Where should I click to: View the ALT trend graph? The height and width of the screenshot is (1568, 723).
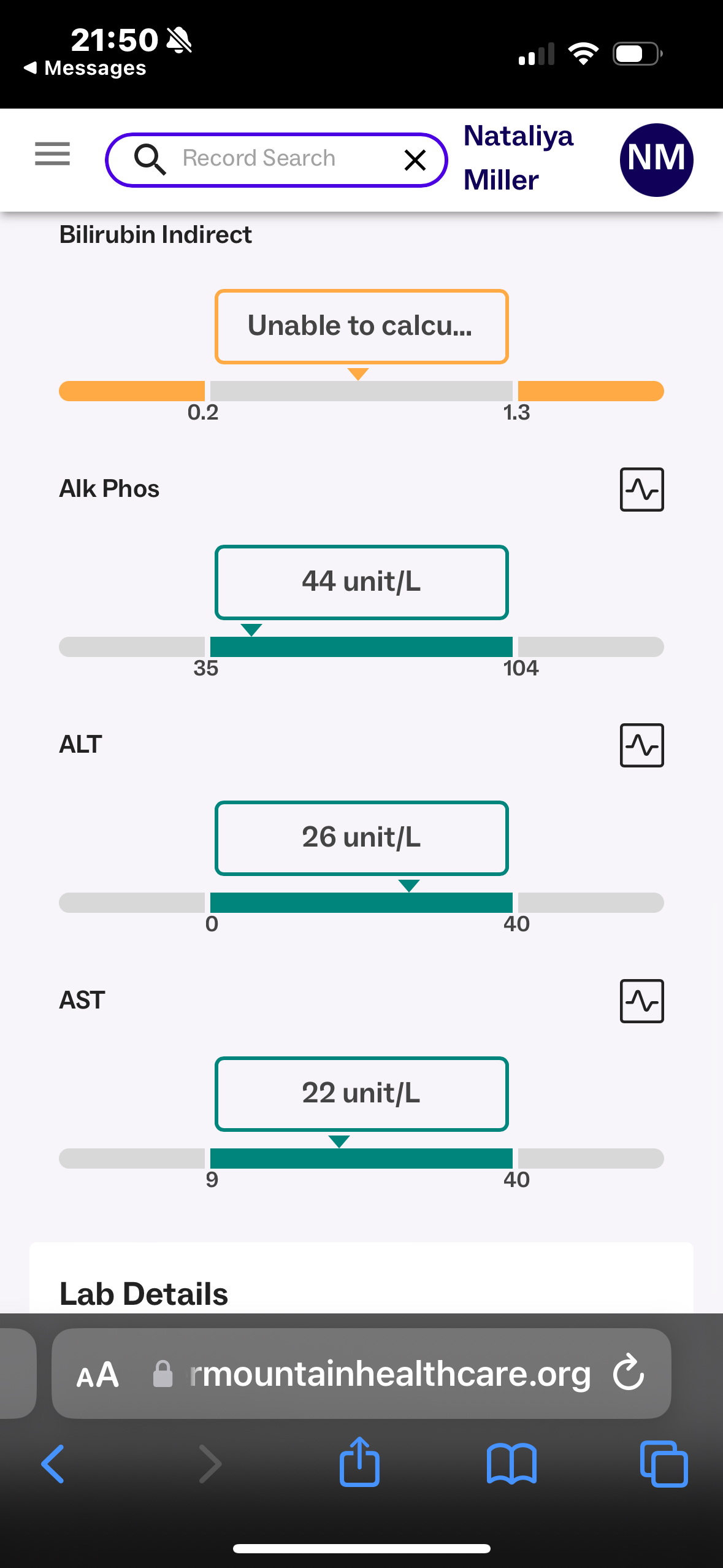point(641,745)
